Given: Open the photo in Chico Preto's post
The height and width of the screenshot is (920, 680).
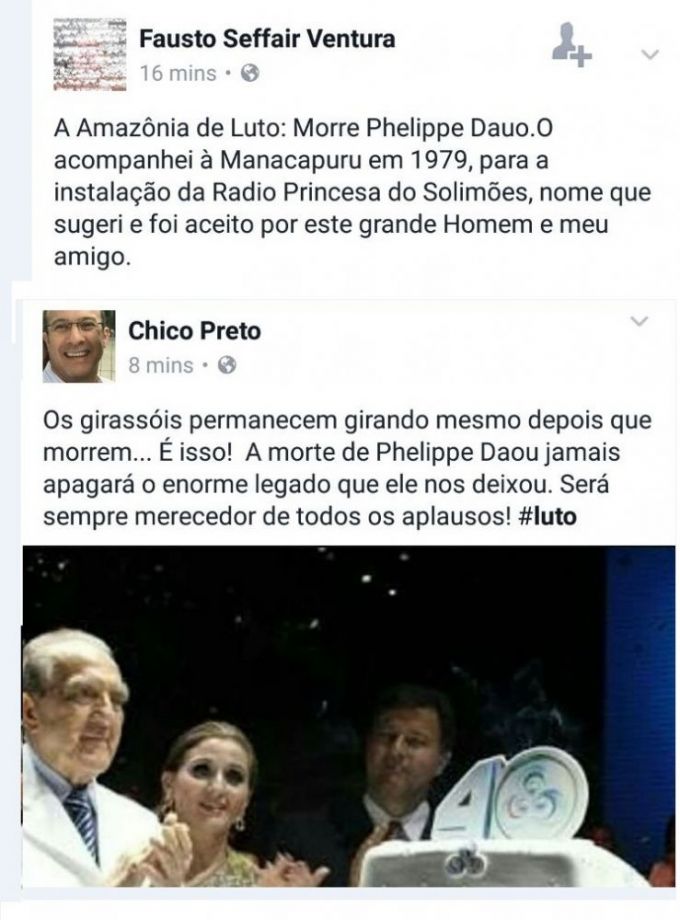Looking at the screenshot, I should [x=340, y=715].
